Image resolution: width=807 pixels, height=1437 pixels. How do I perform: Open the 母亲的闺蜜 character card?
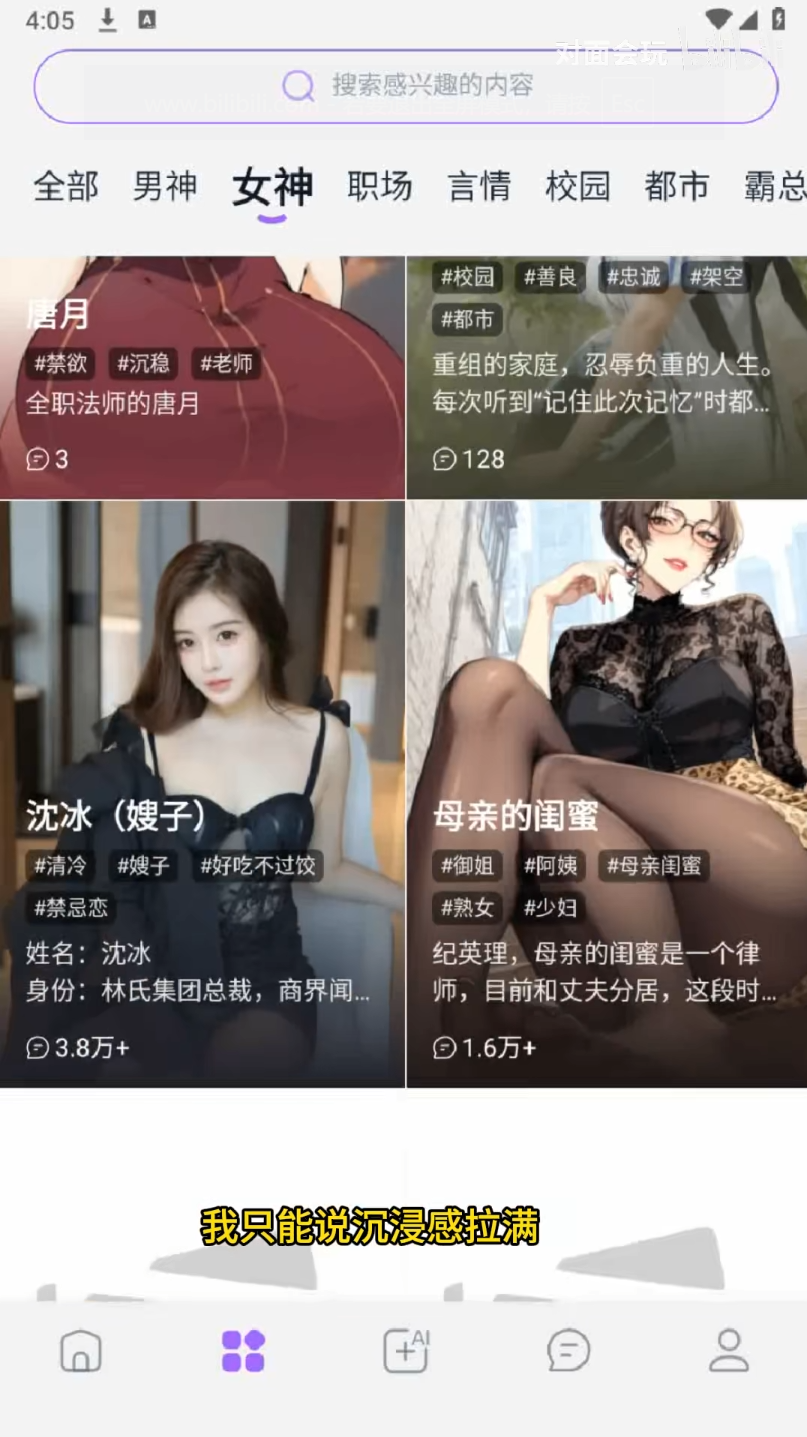pos(606,793)
